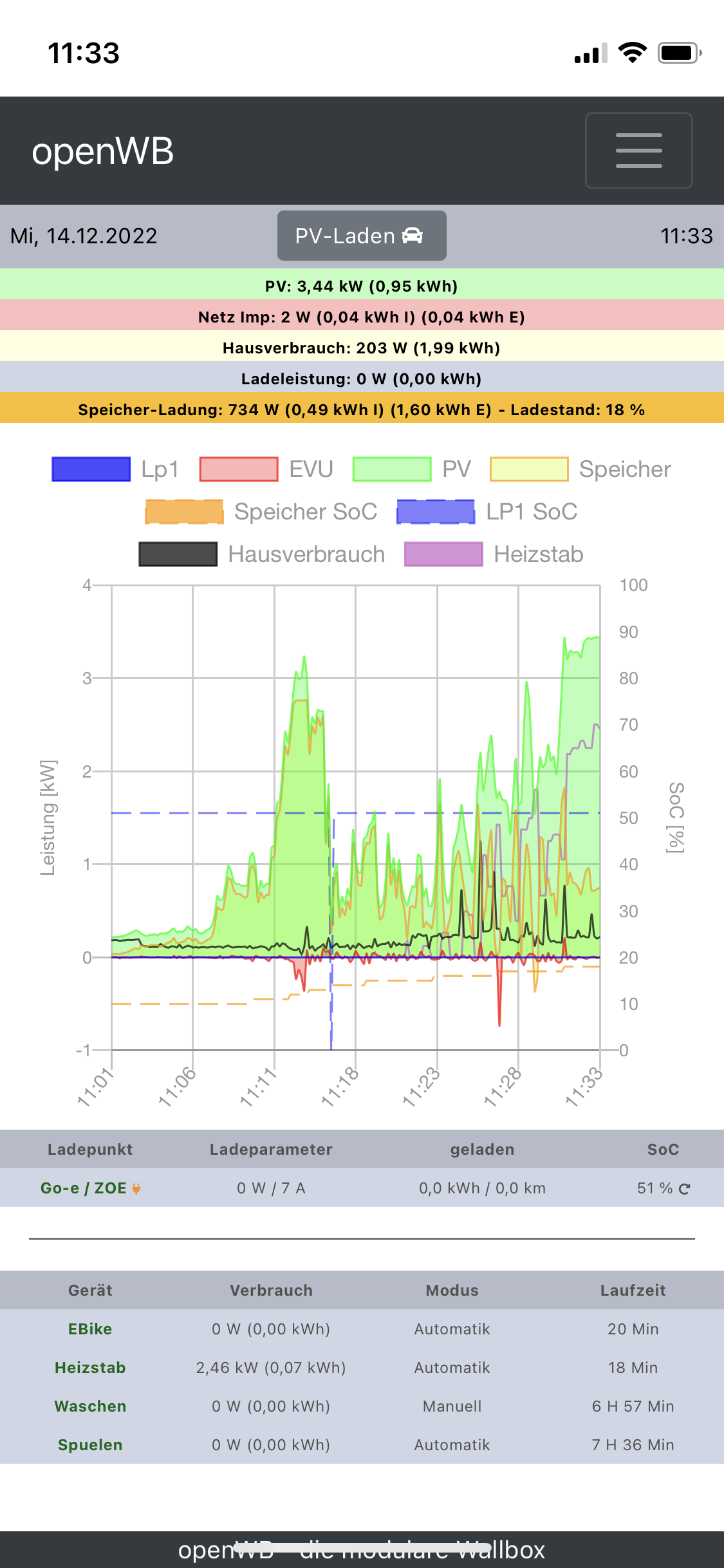The width and height of the screenshot is (724, 1568).
Task: Tap the Spuelen device
Action: point(90,1445)
